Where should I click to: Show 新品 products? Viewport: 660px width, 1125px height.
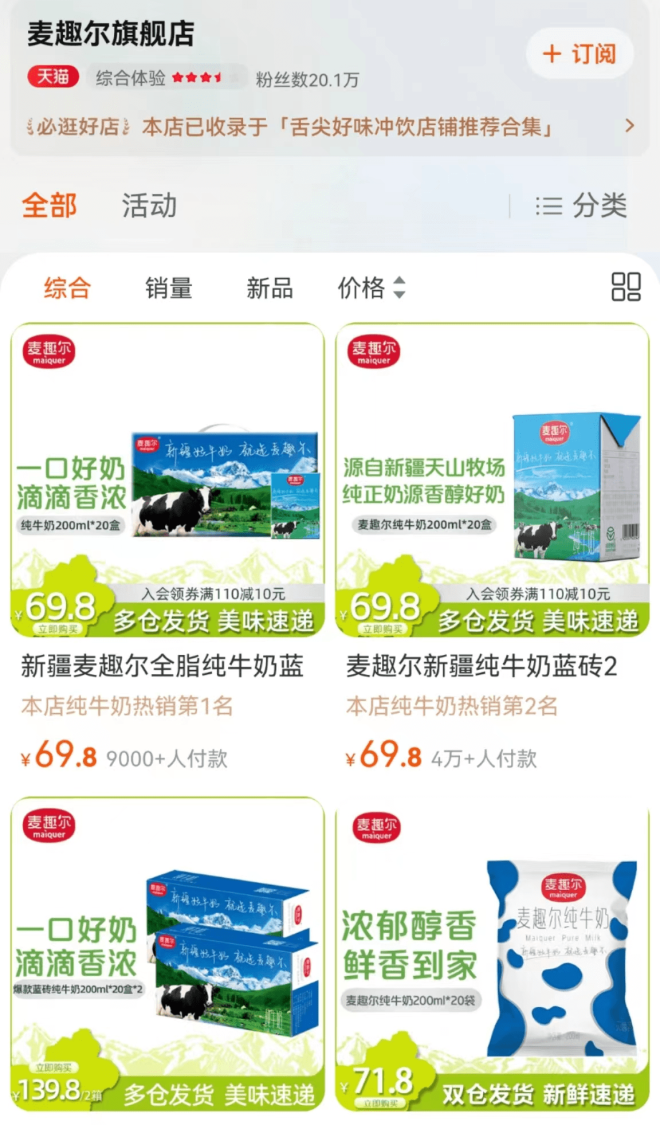(269, 288)
